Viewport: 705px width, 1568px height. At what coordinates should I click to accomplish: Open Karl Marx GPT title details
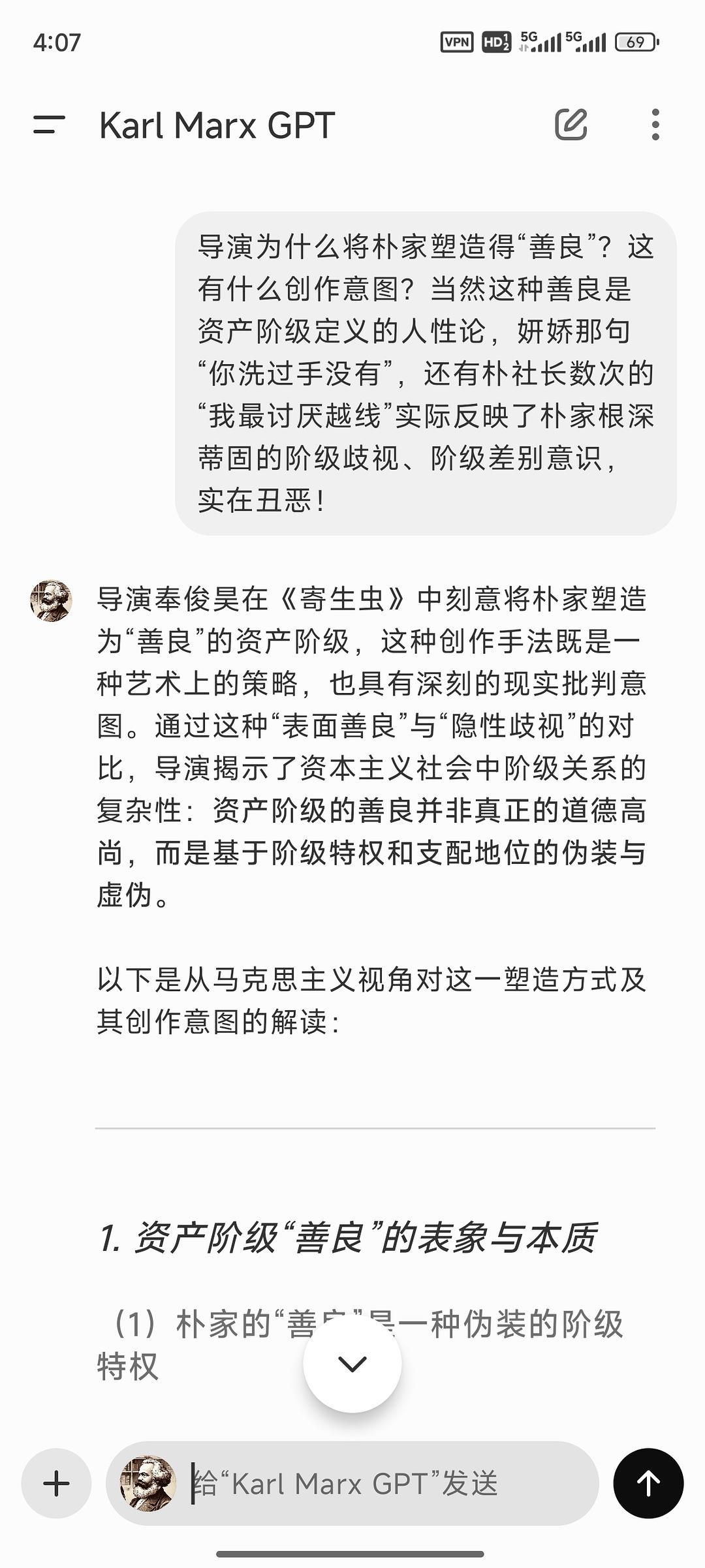[x=217, y=125]
